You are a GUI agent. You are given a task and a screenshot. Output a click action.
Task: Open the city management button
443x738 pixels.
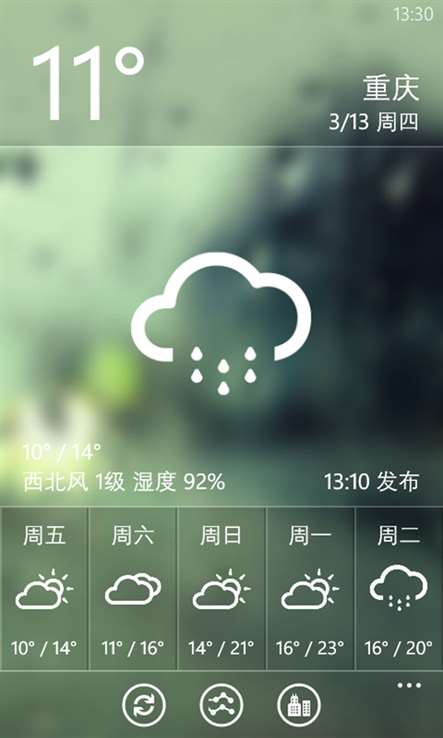pos(299,706)
